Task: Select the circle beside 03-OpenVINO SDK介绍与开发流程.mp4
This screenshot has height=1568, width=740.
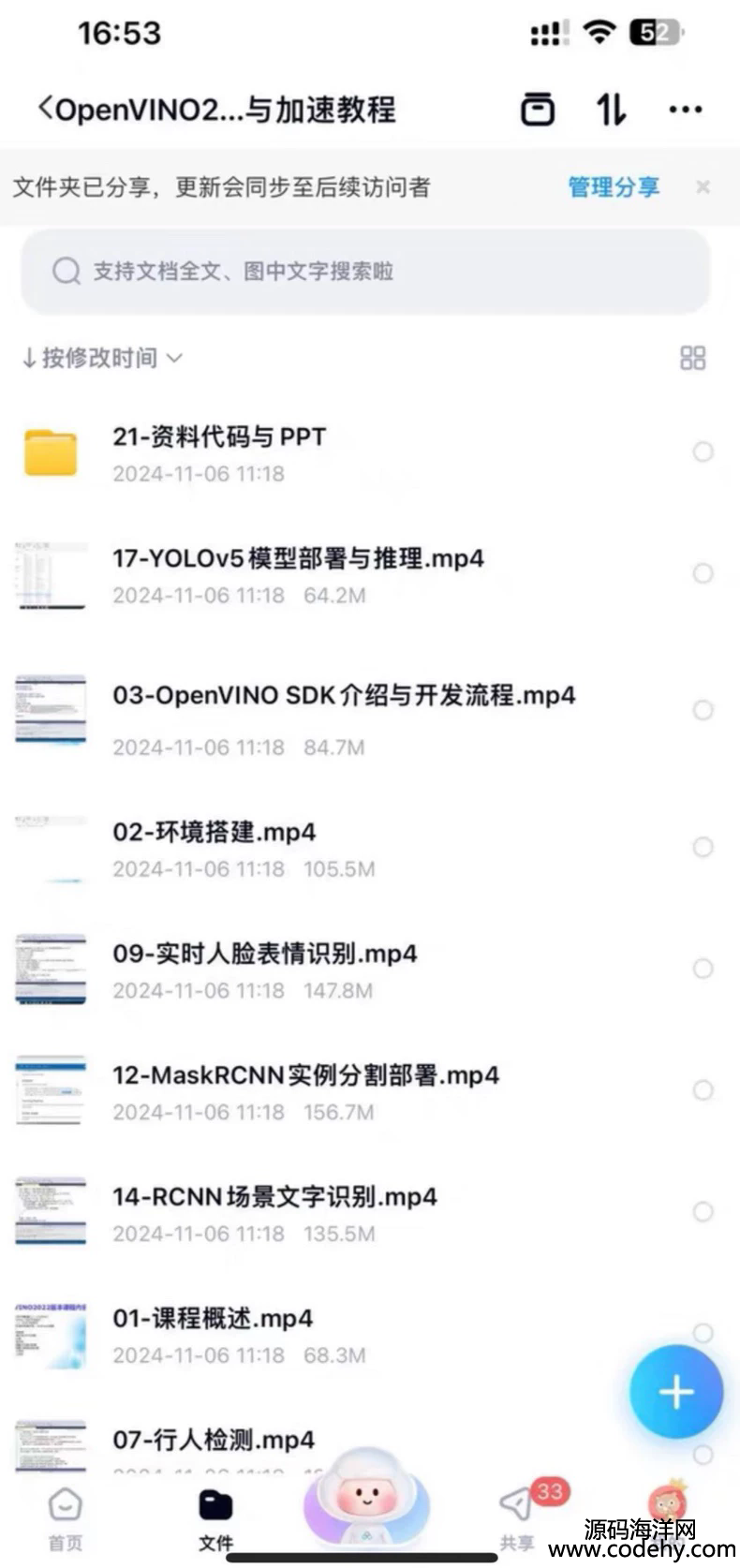Action: 703,710
